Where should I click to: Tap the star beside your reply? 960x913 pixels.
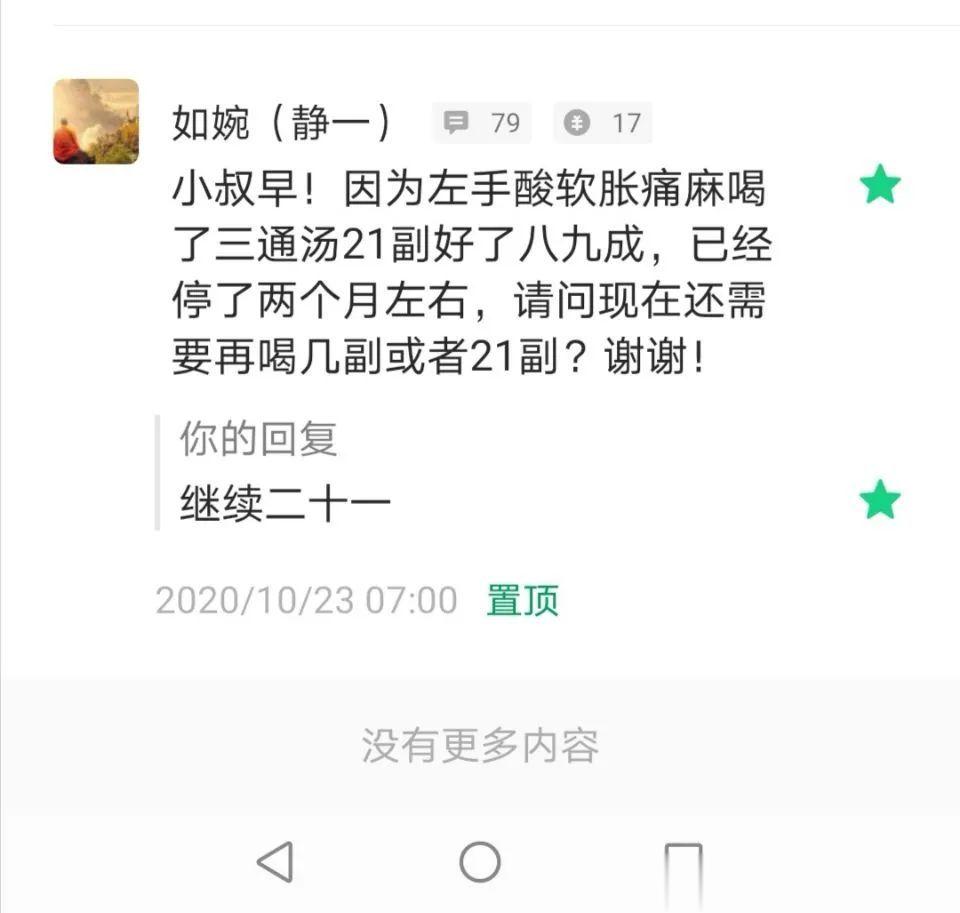tap(880, 500)
